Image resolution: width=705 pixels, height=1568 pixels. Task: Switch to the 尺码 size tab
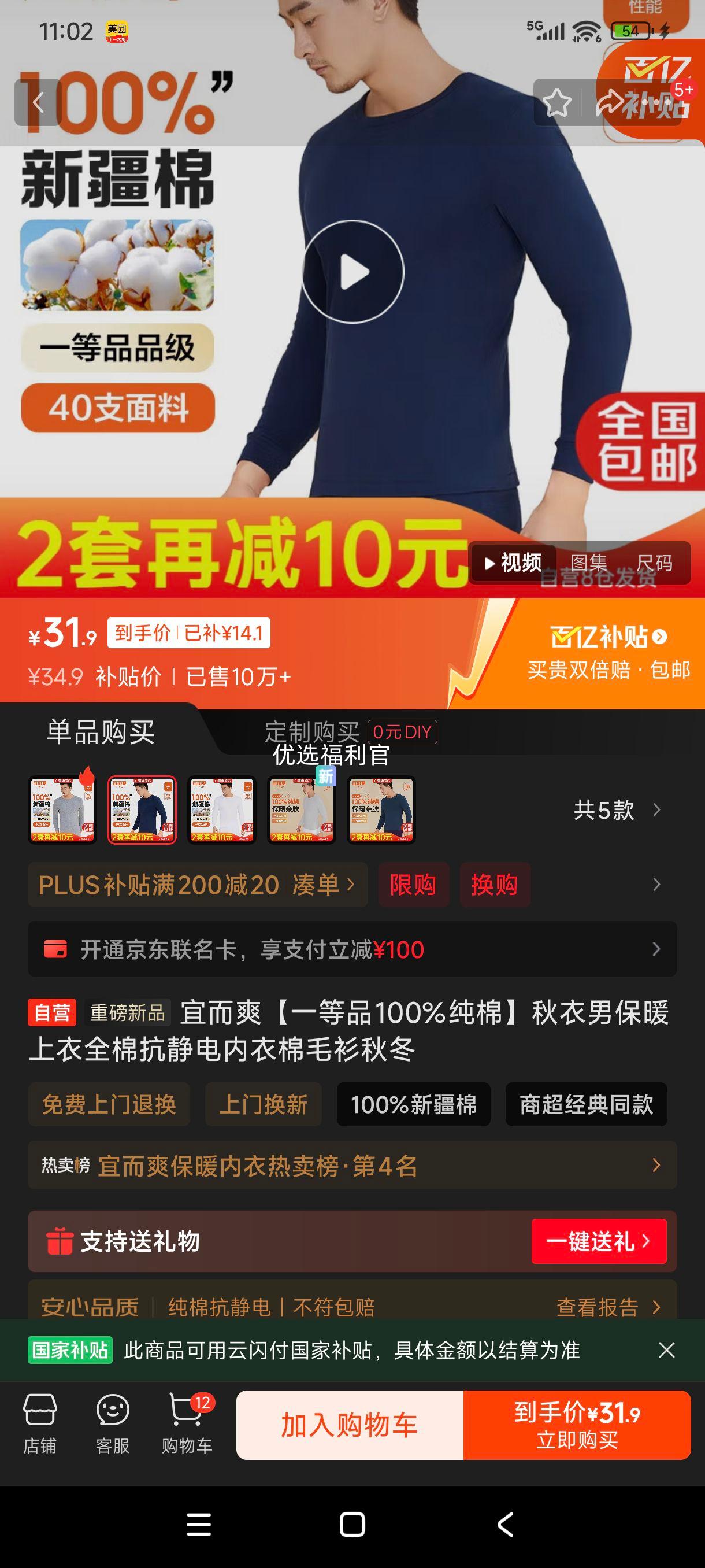654,563
